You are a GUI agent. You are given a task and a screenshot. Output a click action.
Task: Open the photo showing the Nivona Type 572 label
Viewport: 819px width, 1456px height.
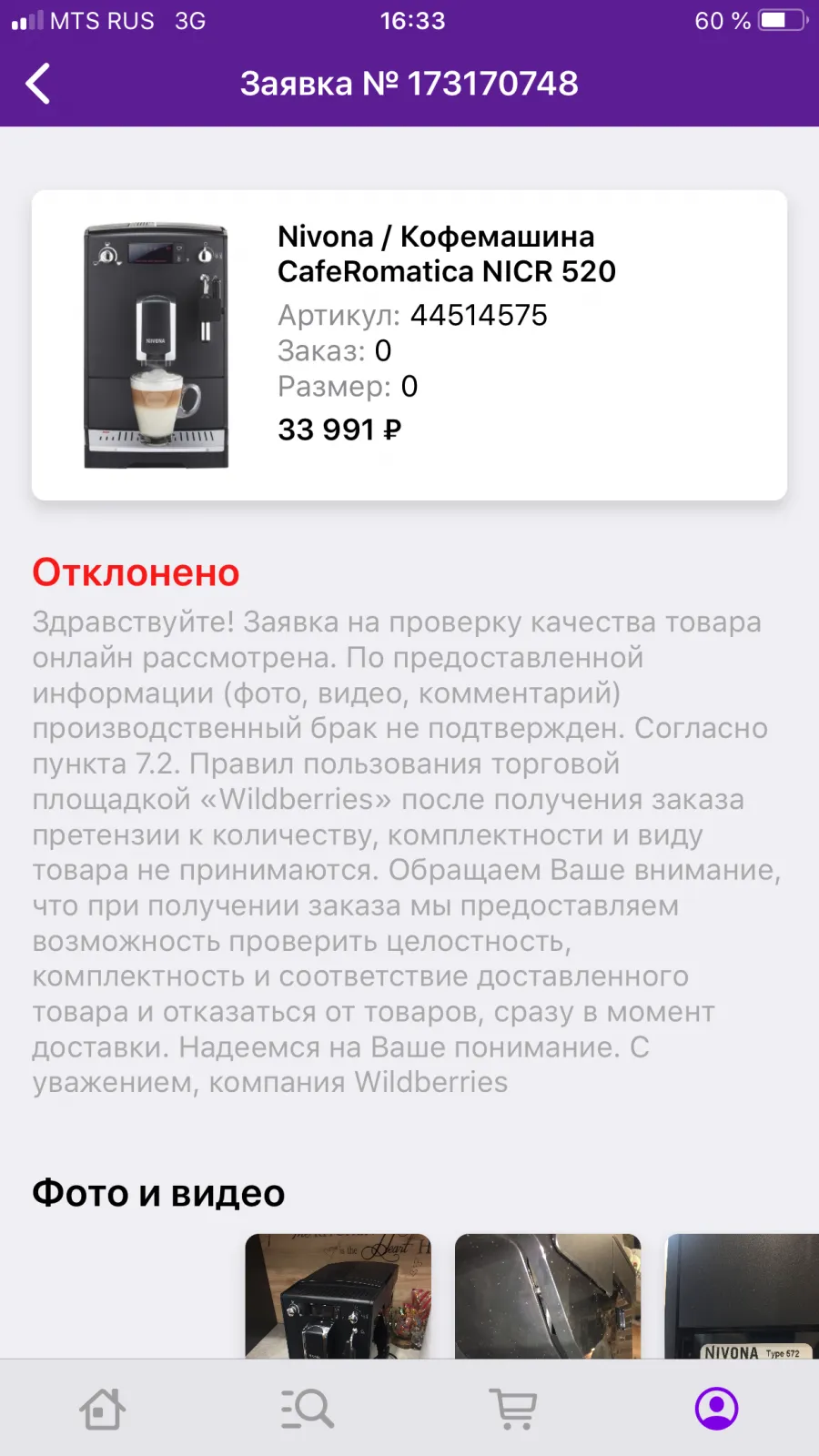[743, 1296]
